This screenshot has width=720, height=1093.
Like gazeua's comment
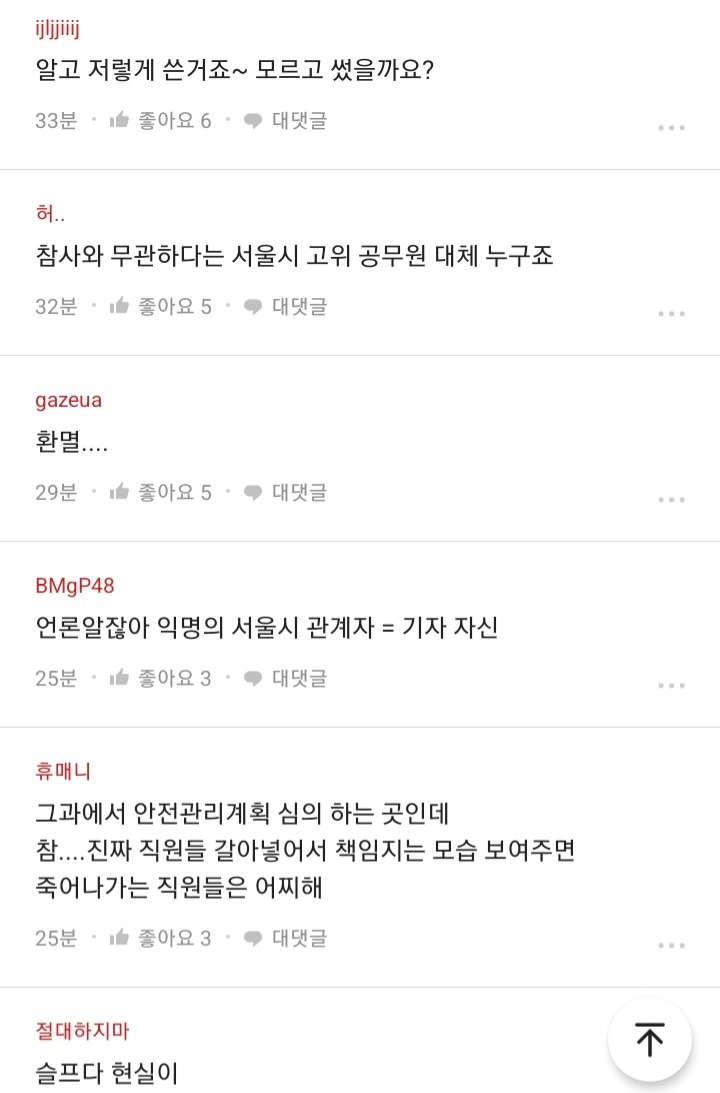click(161, 493)
